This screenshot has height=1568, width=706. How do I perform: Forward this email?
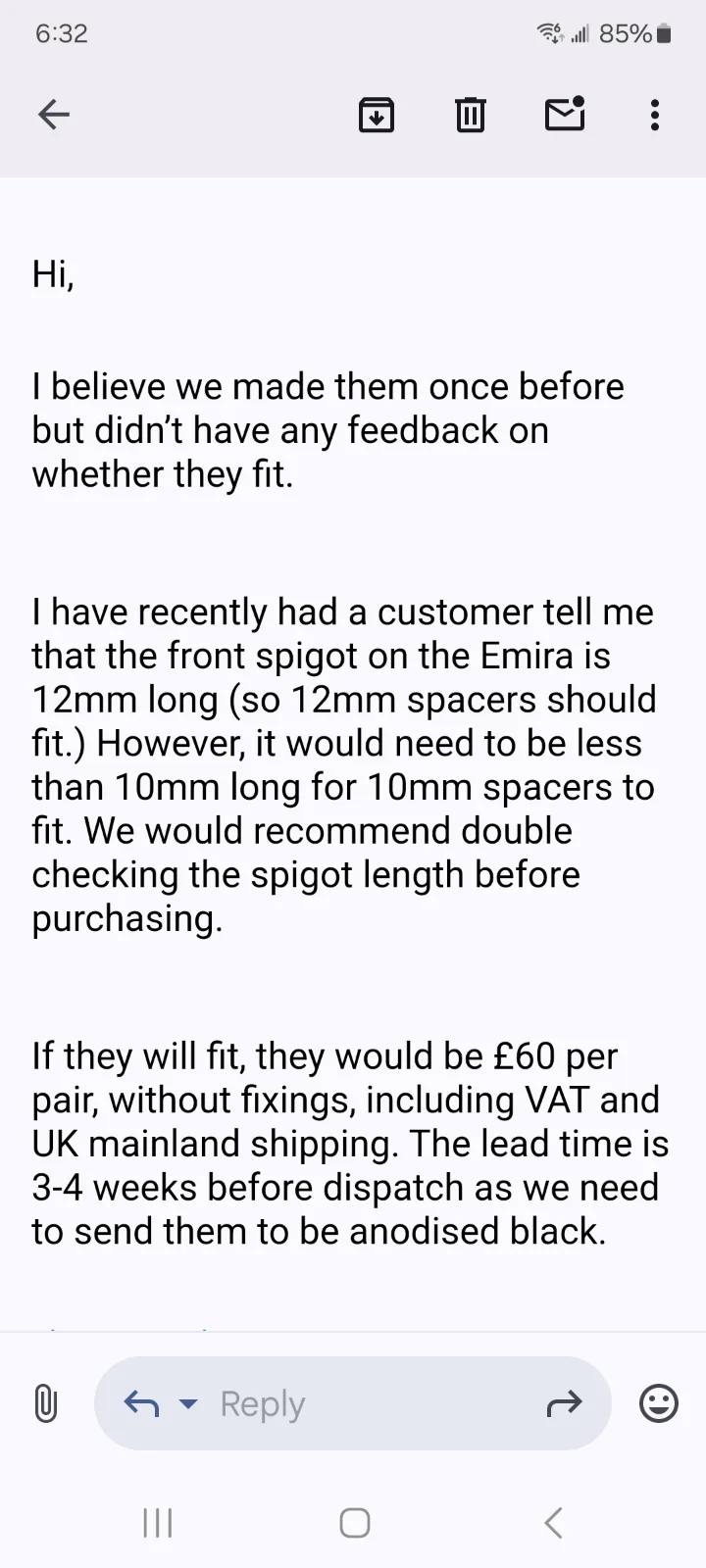[564, 1404]
